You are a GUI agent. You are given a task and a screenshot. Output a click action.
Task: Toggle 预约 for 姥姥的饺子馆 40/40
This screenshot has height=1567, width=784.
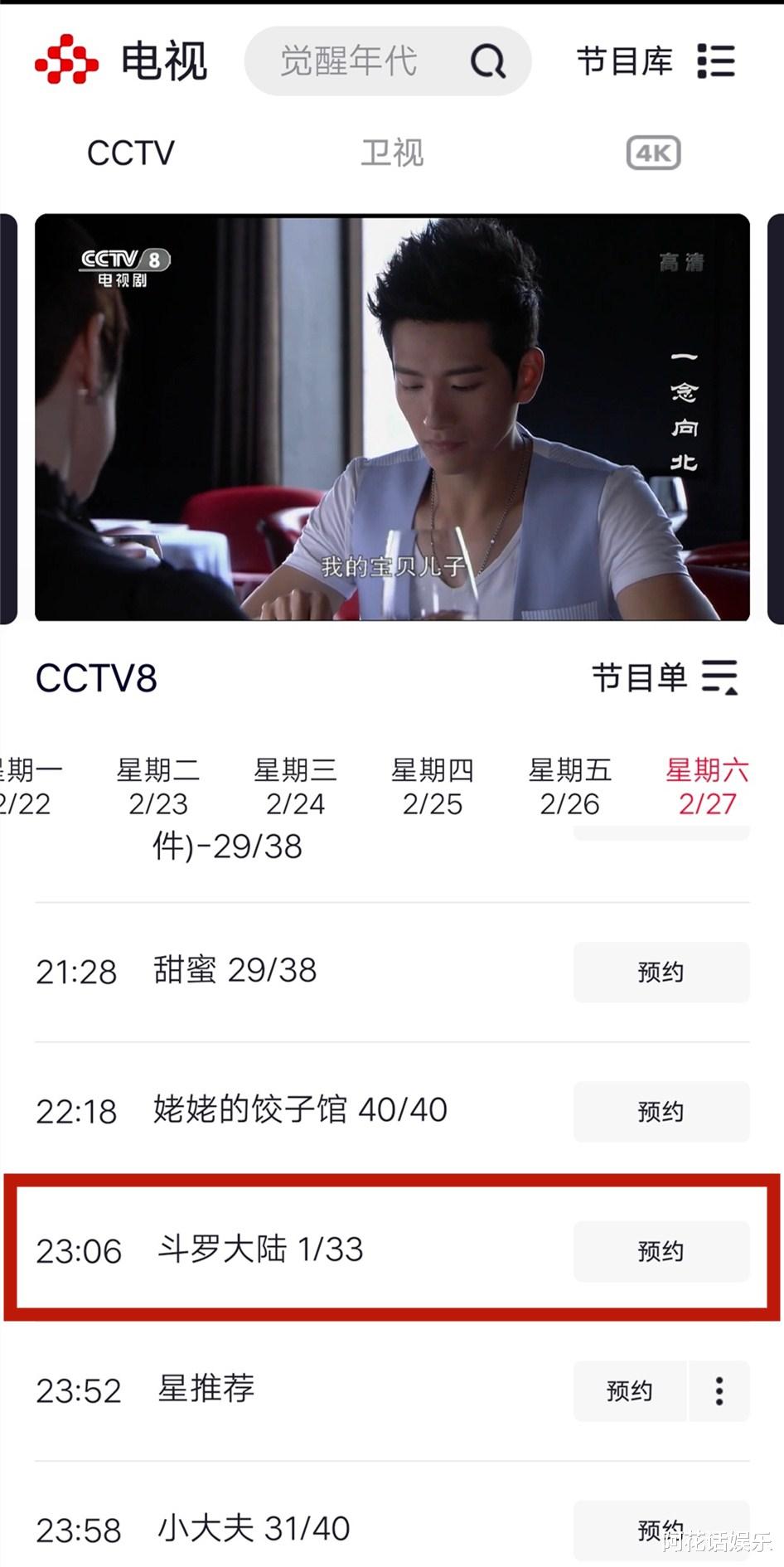pyautogui.click(x=661, y=1112)
